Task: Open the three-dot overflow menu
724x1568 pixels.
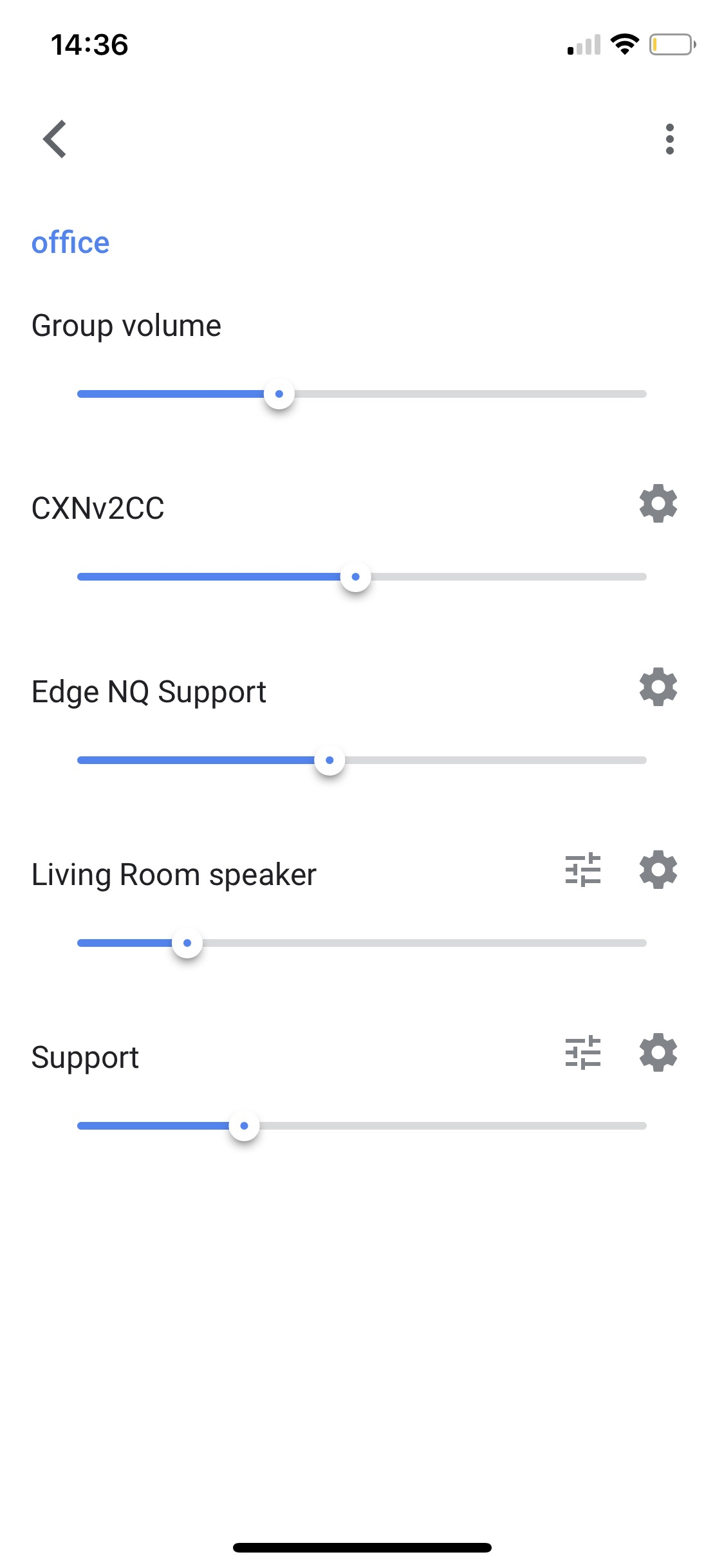Action: click(x=669, y=139)
